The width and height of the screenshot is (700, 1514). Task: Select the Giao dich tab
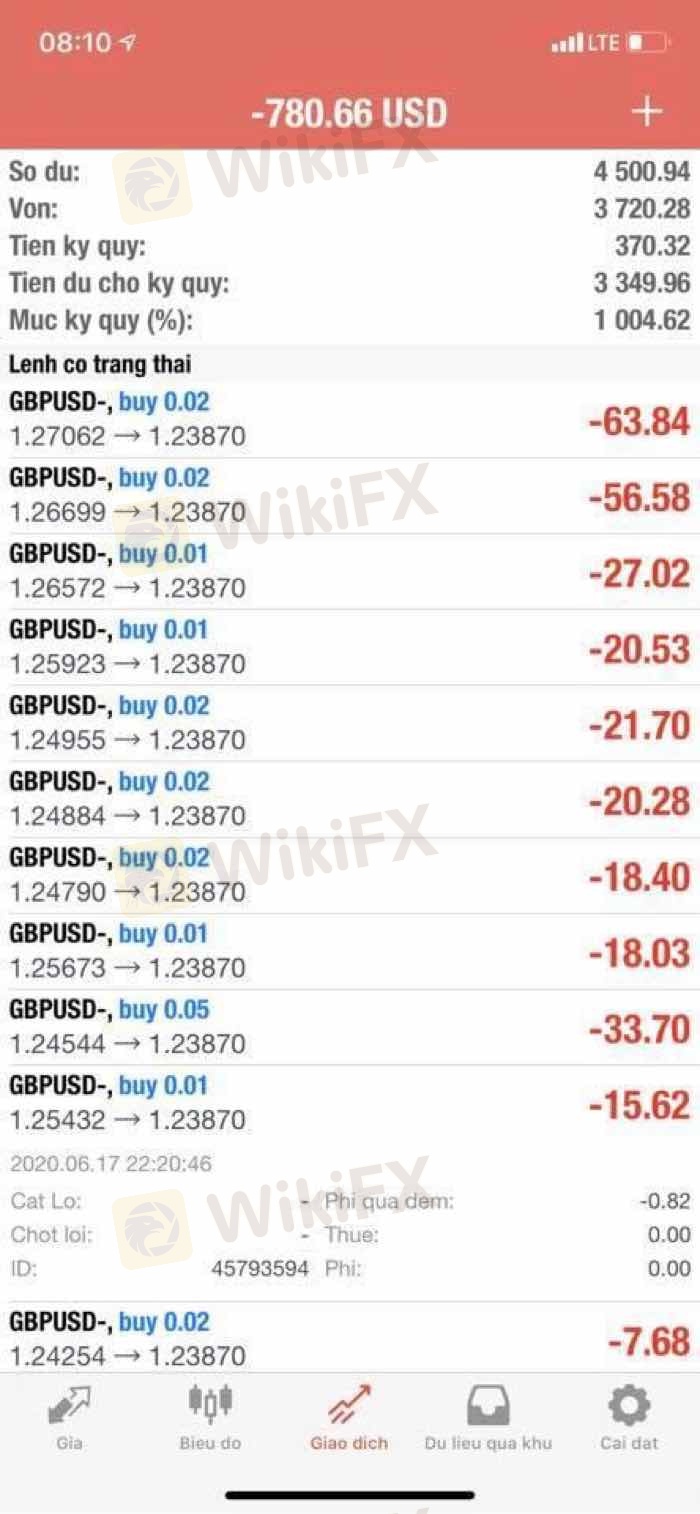pyautogui.click(x=349, y=1416)
